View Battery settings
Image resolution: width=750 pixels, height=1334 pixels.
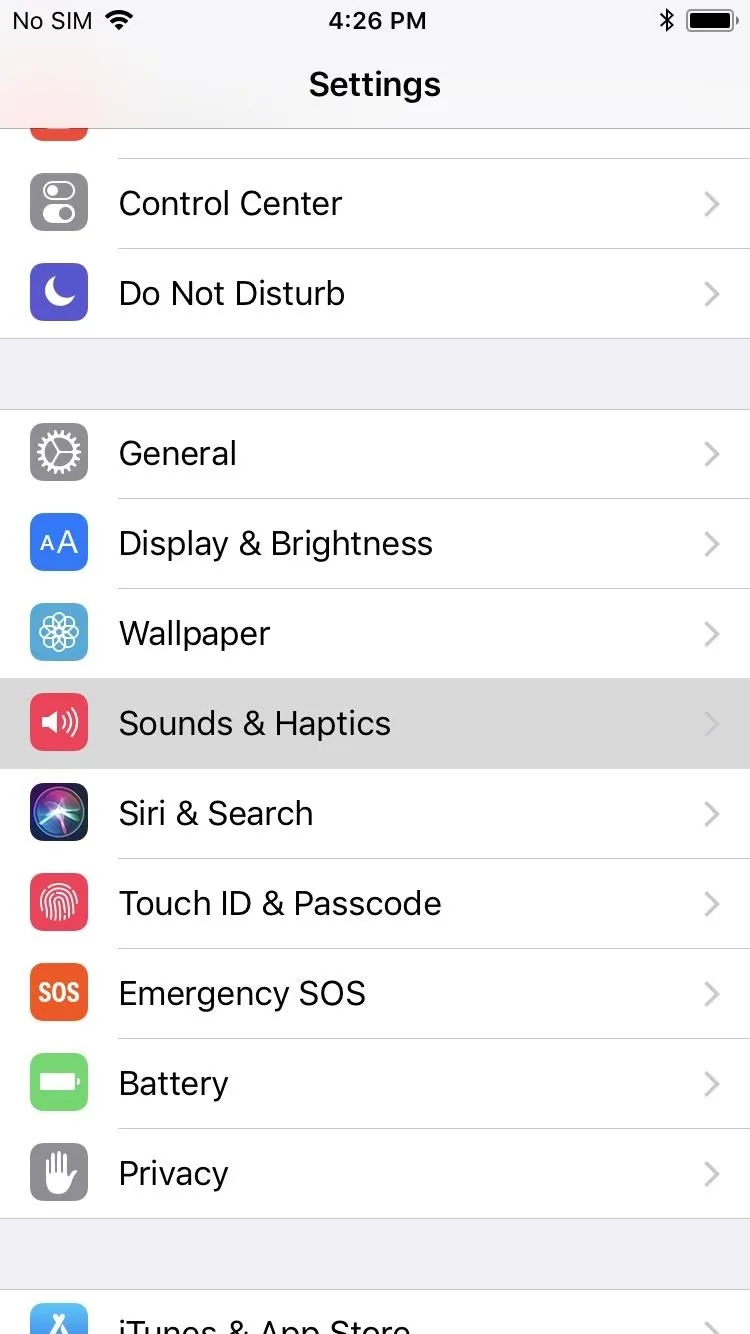tap(375, 1084)
